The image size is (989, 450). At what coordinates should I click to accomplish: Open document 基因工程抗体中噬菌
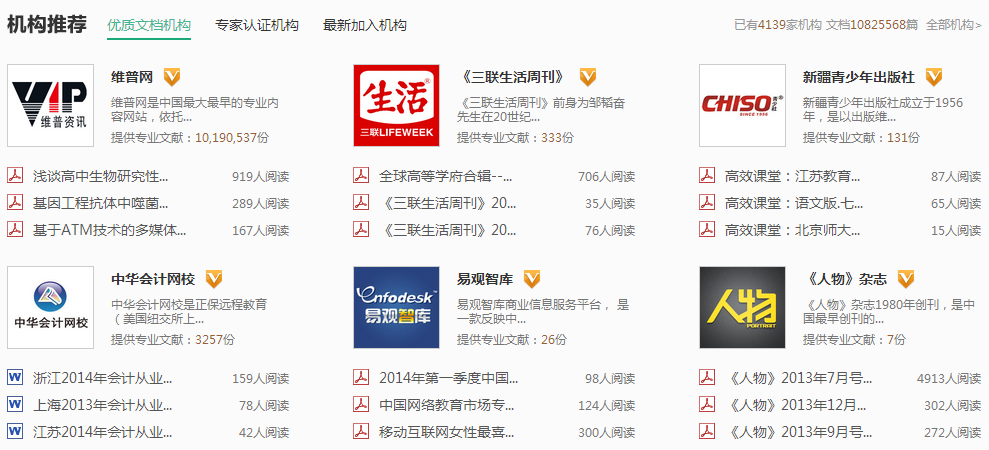pos(101,203)
